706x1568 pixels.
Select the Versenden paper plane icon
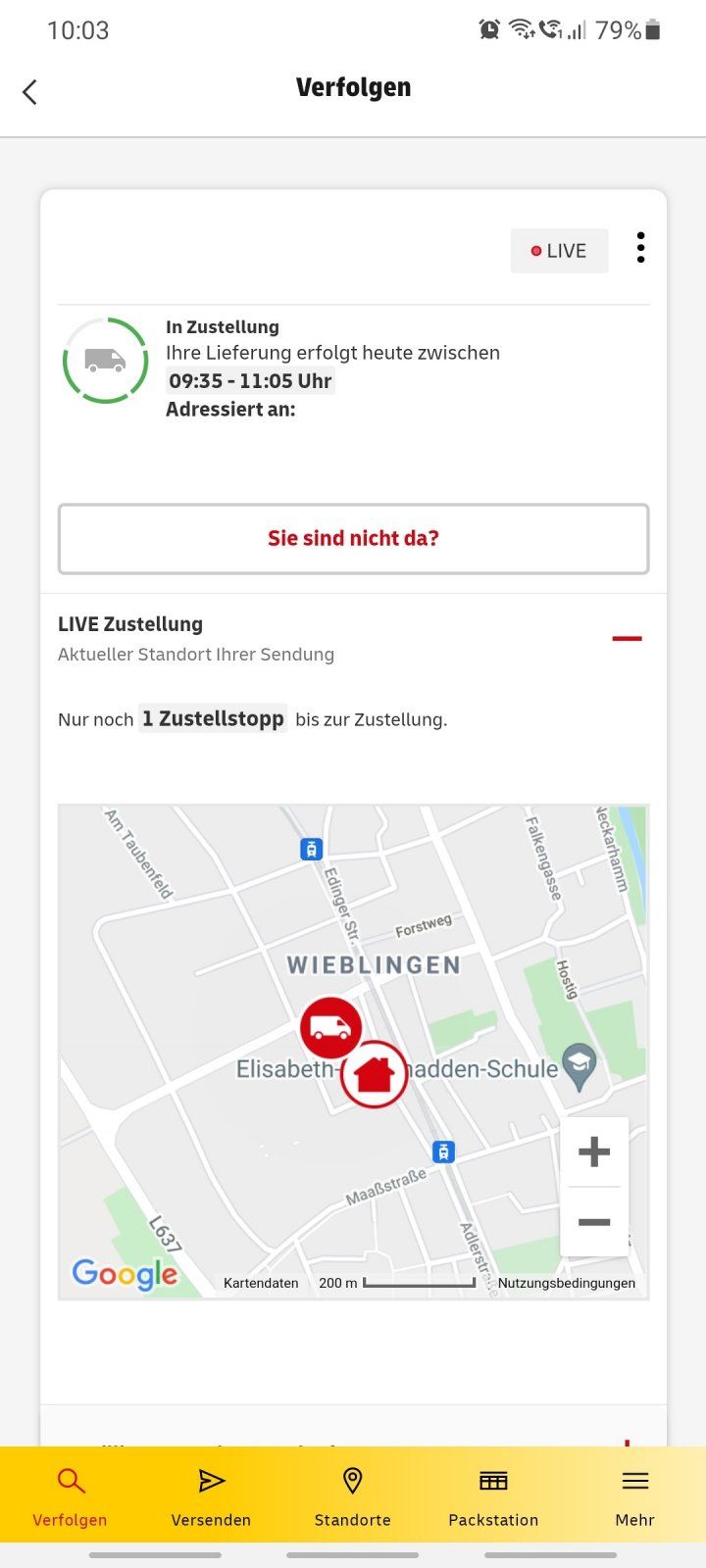pos(211,1480)
